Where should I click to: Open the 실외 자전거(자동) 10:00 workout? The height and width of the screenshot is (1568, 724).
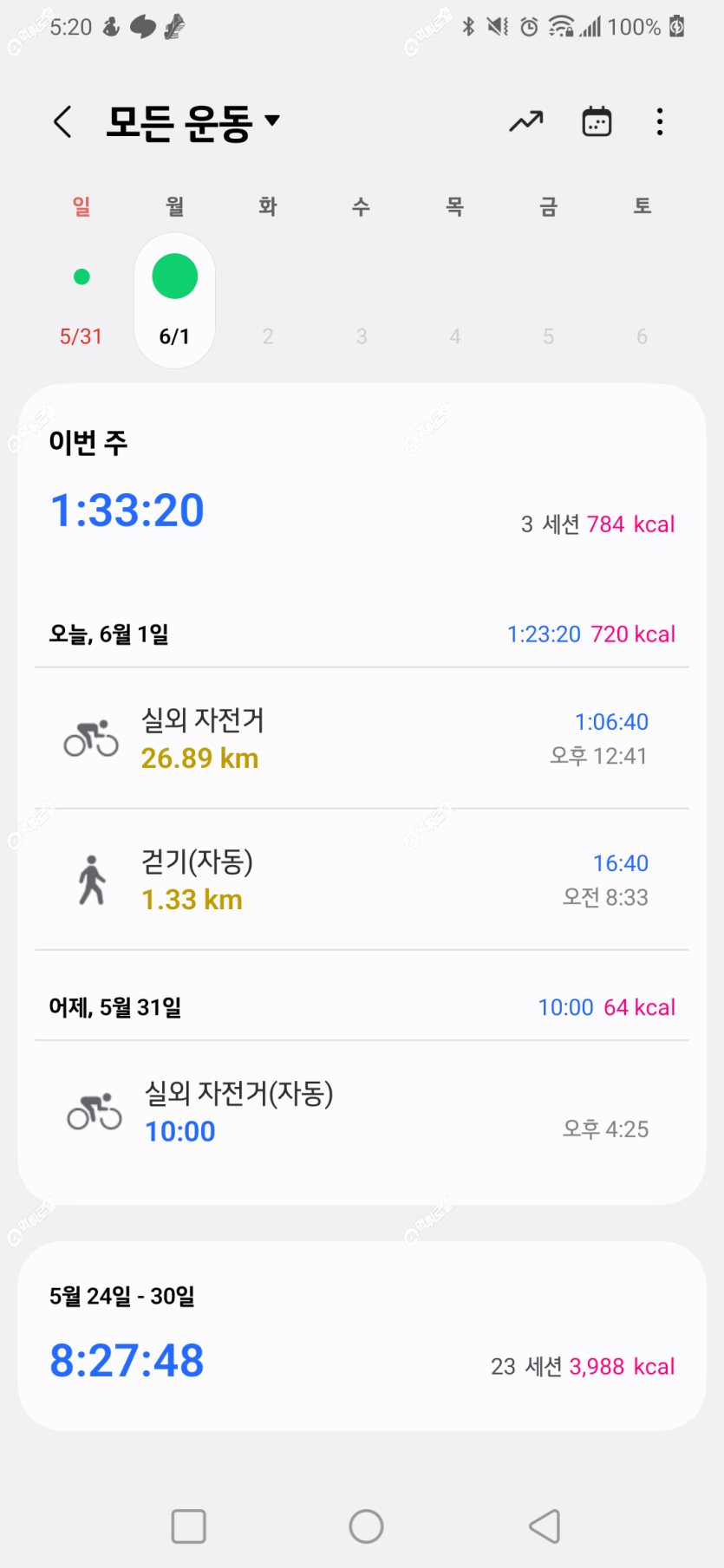[362, 1112]
